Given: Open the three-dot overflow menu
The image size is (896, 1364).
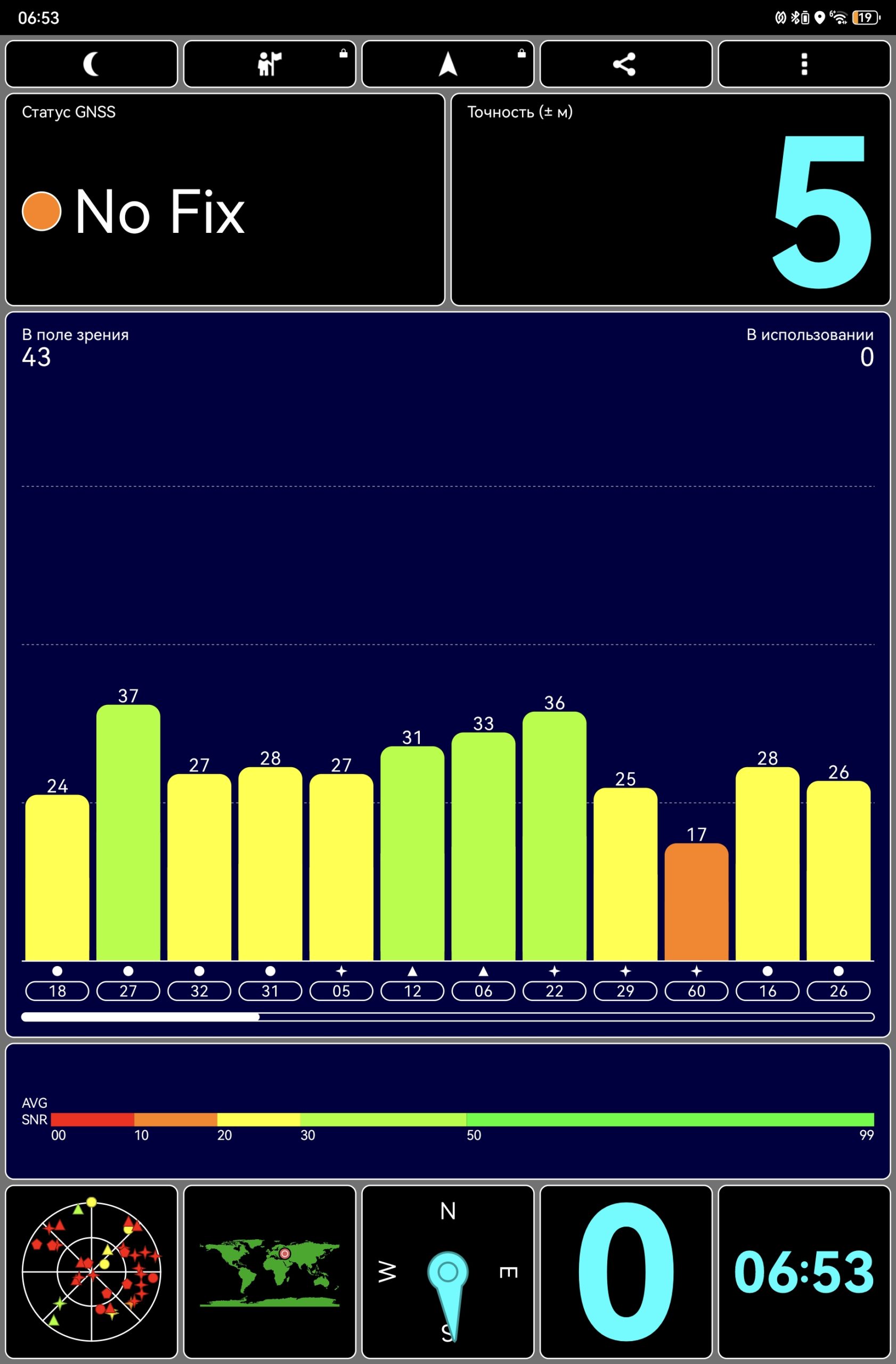Looking at the screenshot, I should [804, 63].
